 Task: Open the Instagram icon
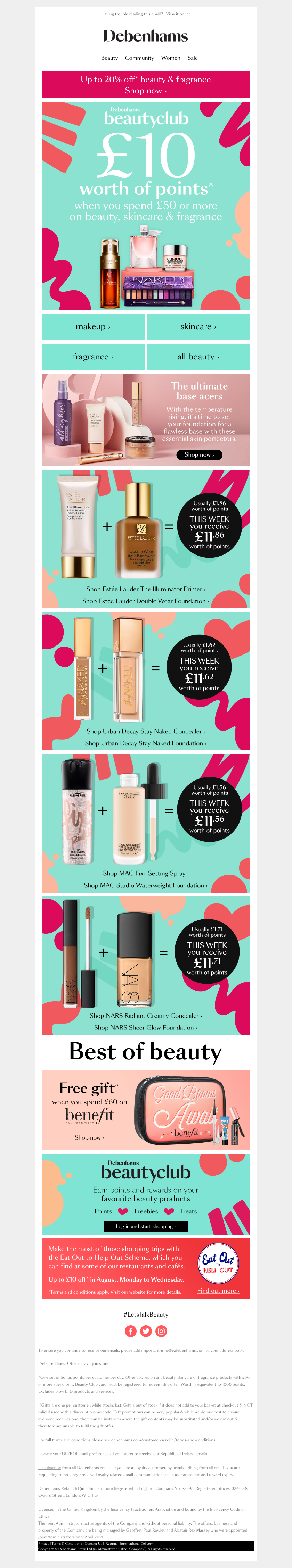click(161, 1331)
